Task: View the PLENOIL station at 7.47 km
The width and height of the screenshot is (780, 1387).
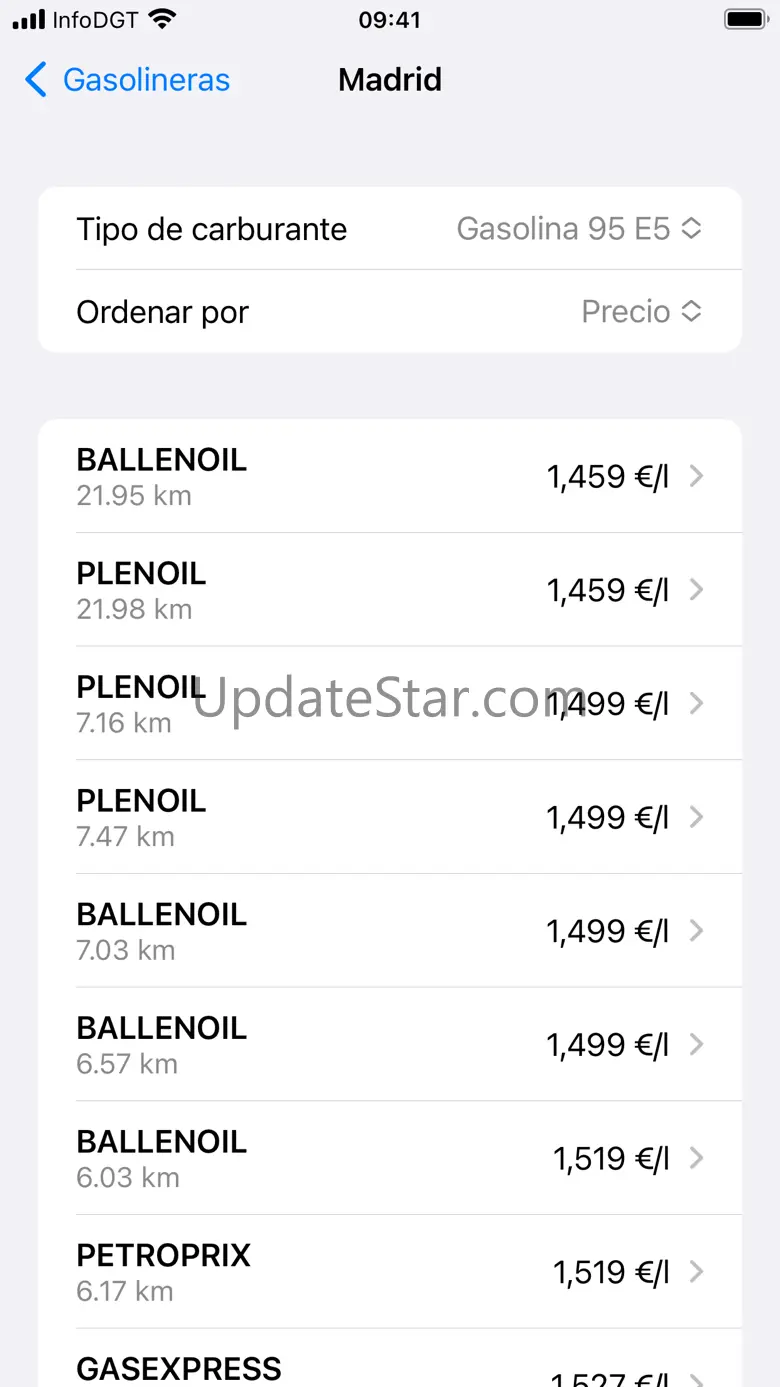Action: 390,817
